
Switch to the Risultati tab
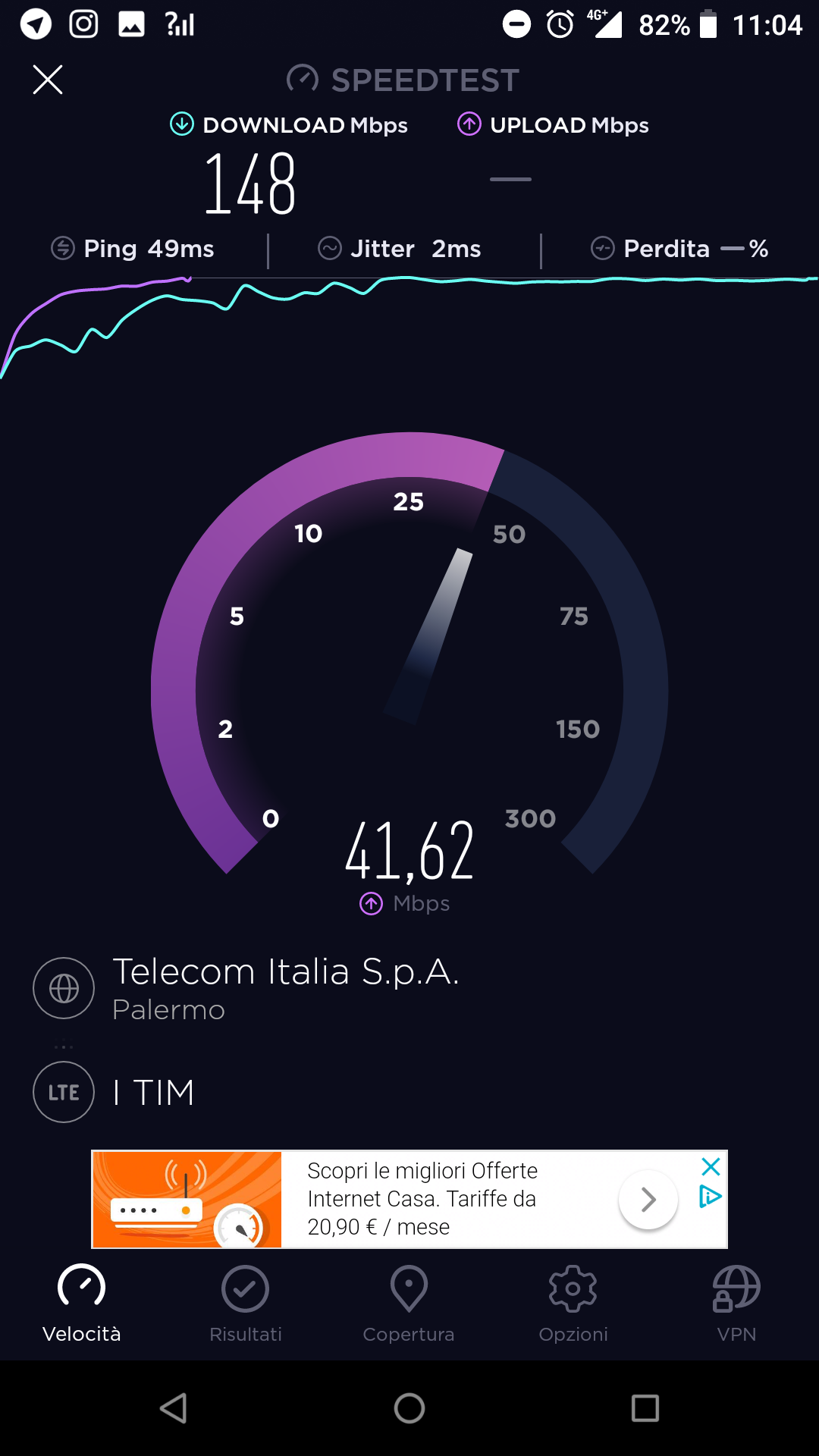click(x=245, y=1304)
